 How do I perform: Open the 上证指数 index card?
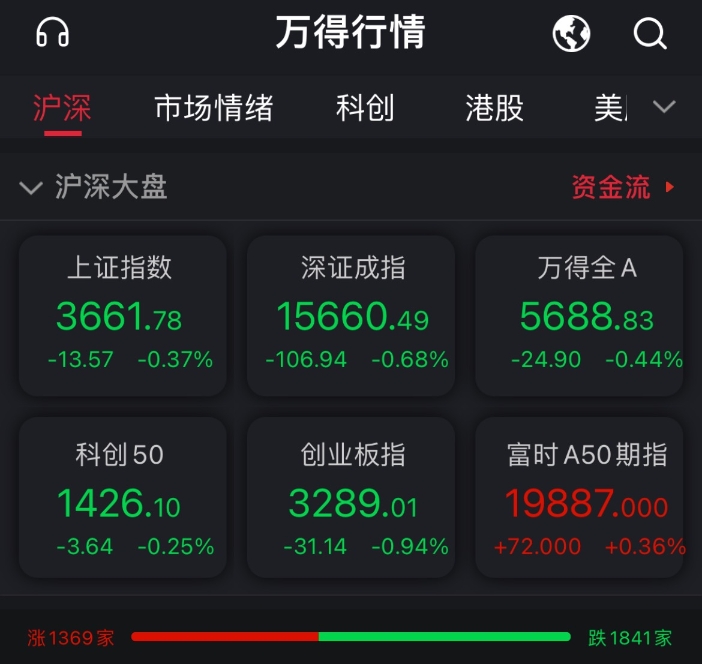coord(122,315)
